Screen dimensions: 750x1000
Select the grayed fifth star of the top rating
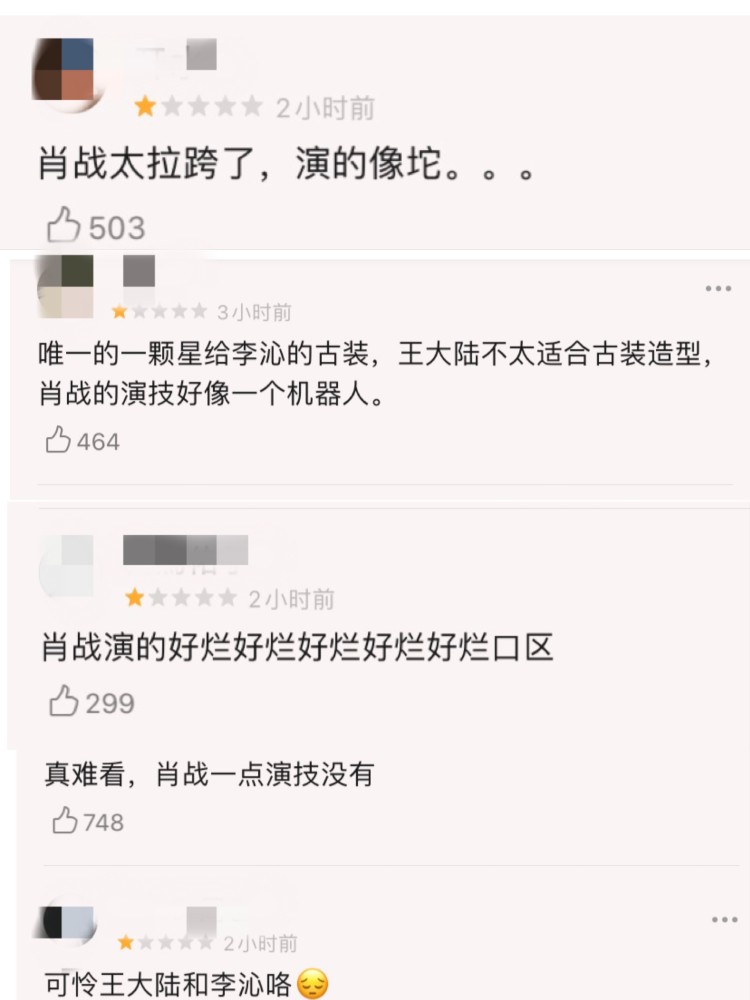tap(247, 107)
